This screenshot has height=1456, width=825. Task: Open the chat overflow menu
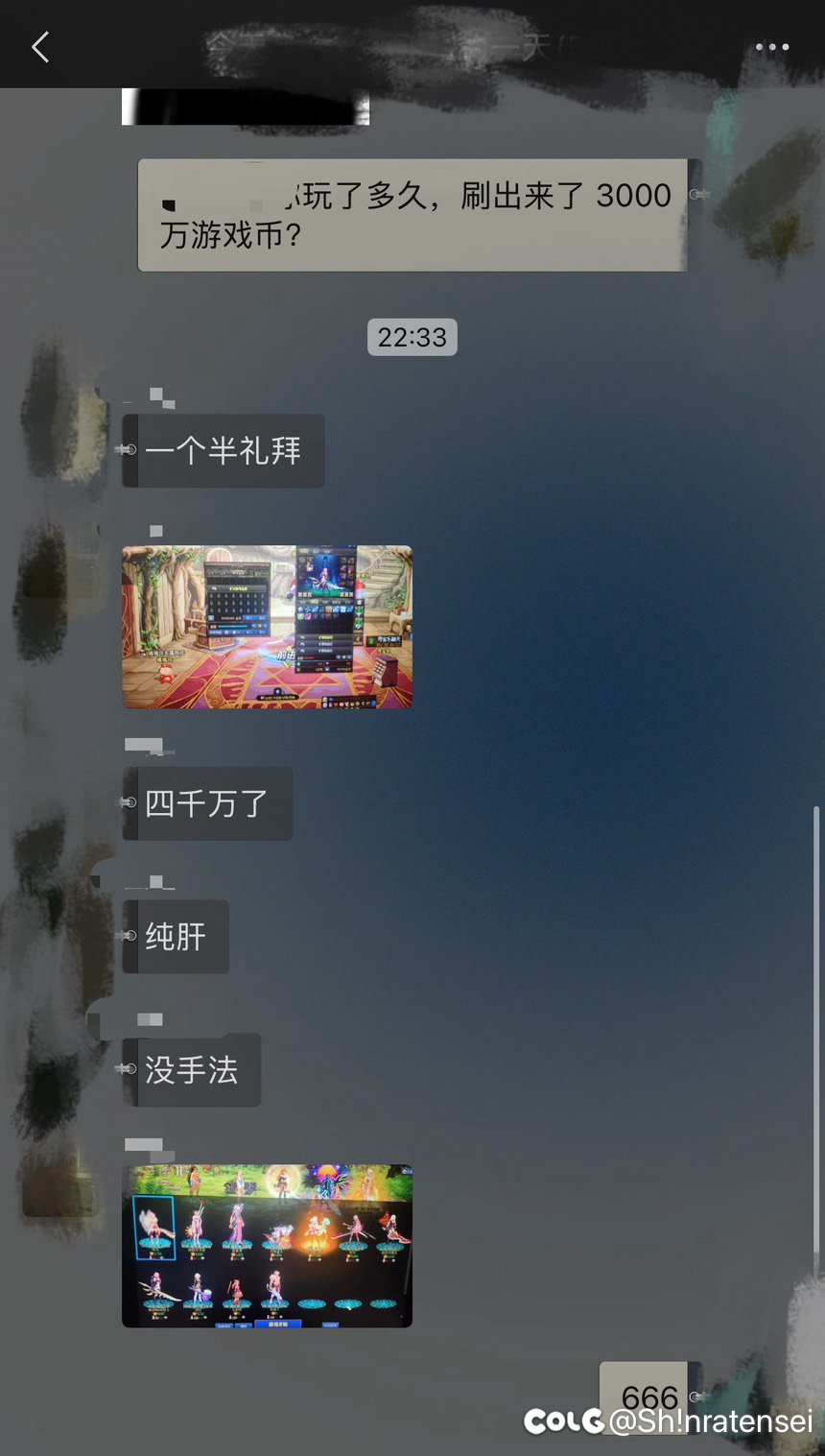point(771,47)
